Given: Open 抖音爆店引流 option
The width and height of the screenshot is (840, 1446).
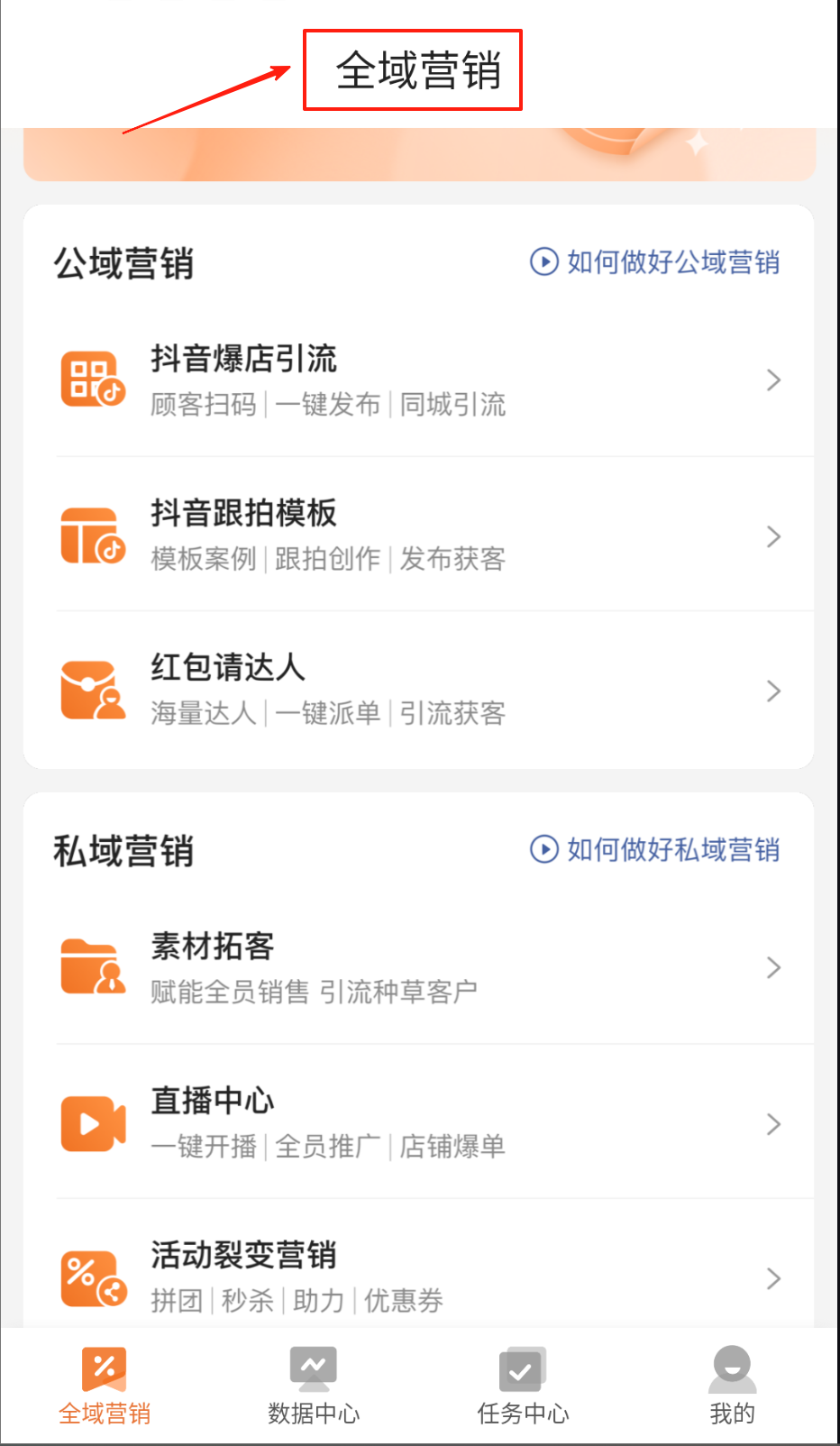Looking at the screenshot, I should pos(418,380).
